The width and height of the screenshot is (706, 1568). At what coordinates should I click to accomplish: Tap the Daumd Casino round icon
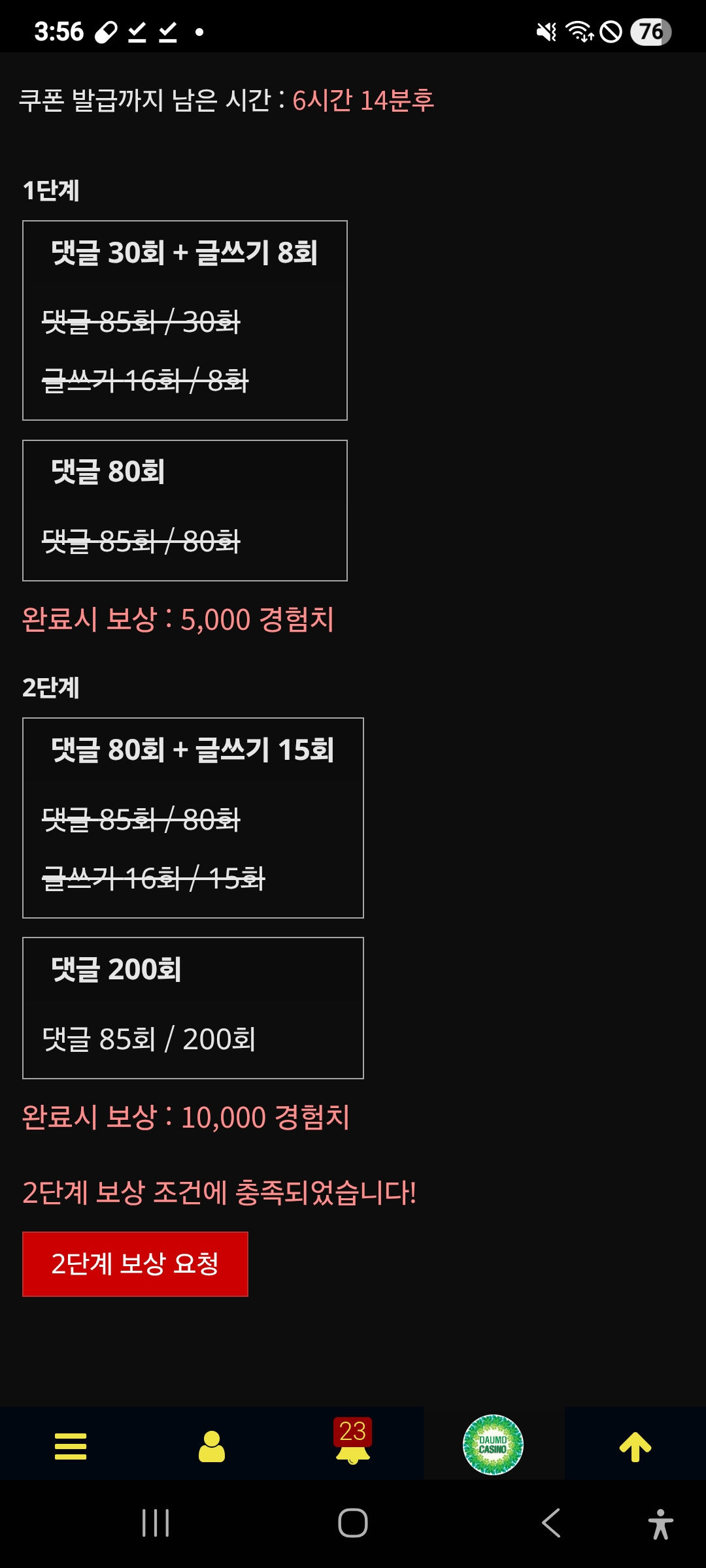(x=493, y=1445)
